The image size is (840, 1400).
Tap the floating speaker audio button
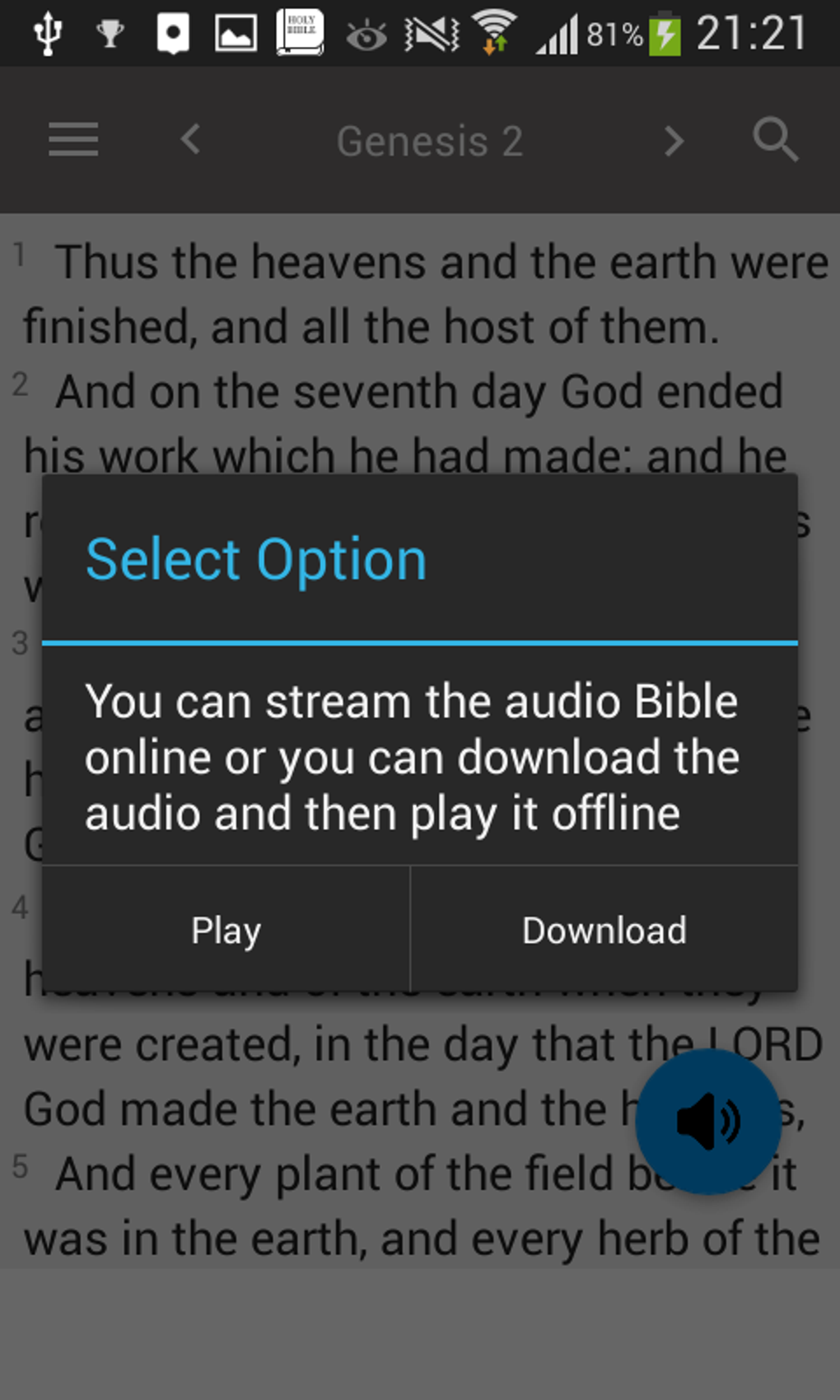708,1122
